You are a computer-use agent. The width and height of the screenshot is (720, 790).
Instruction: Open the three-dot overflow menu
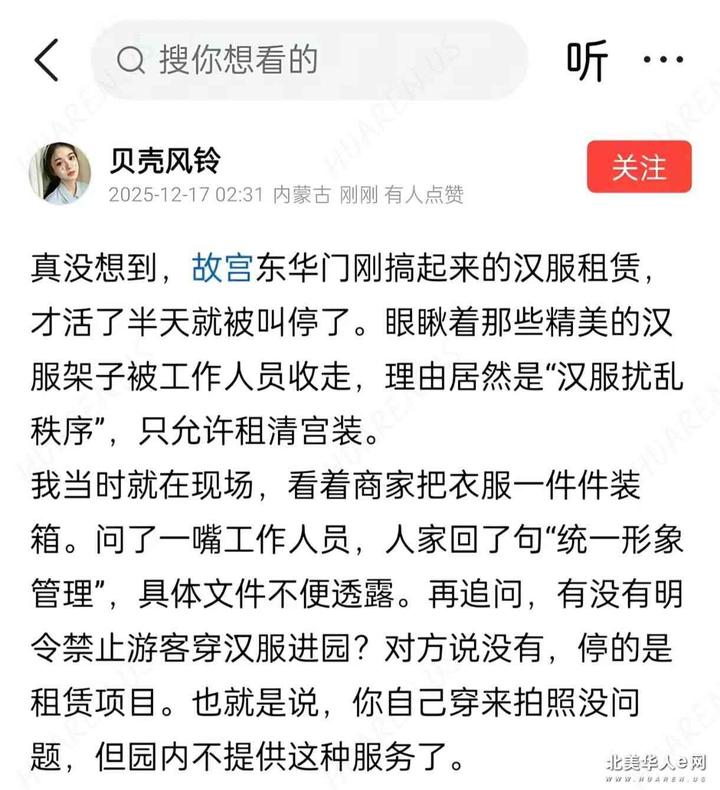663,61
